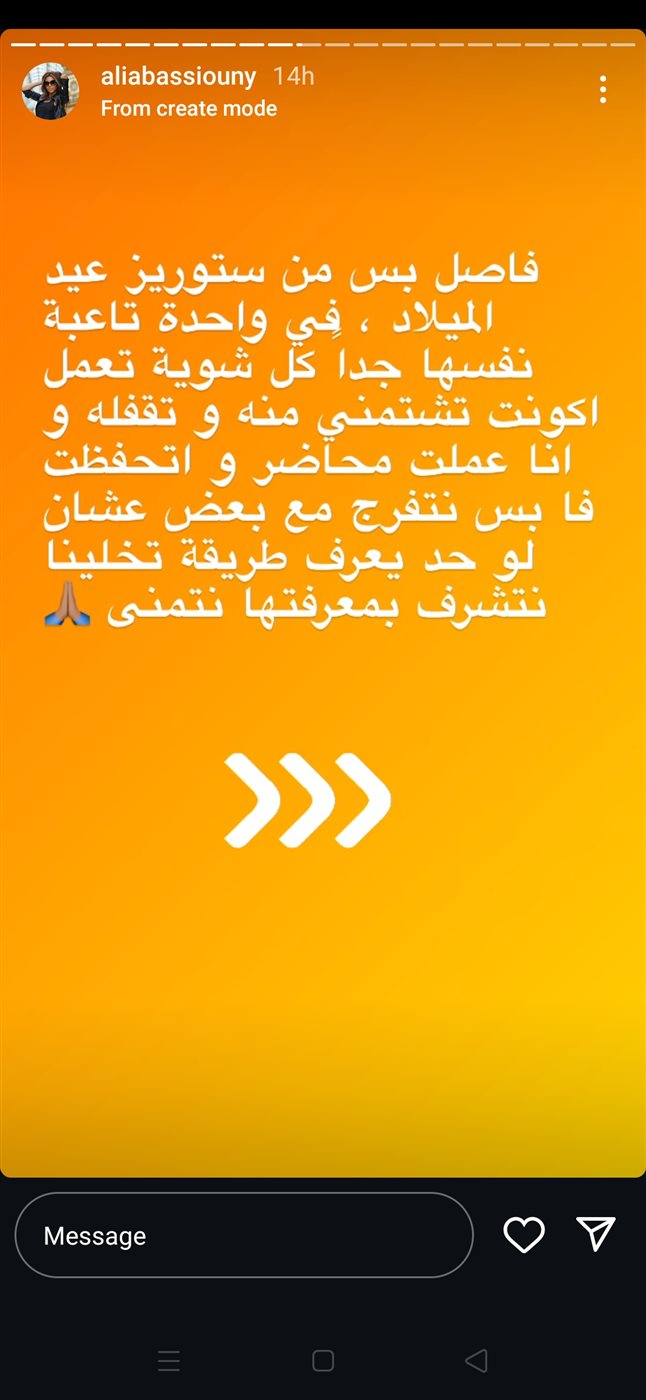Tap the Message reply field
Screen dimensions: 646x1400
tap(243, 1236)
